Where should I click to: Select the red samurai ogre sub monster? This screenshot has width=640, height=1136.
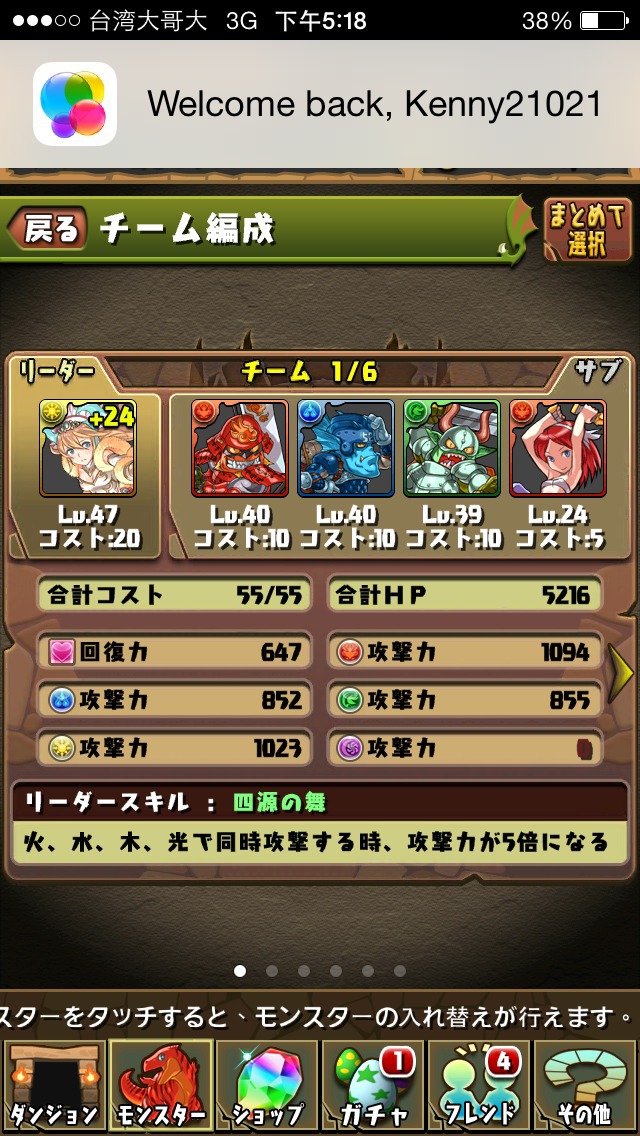point(239,448)
